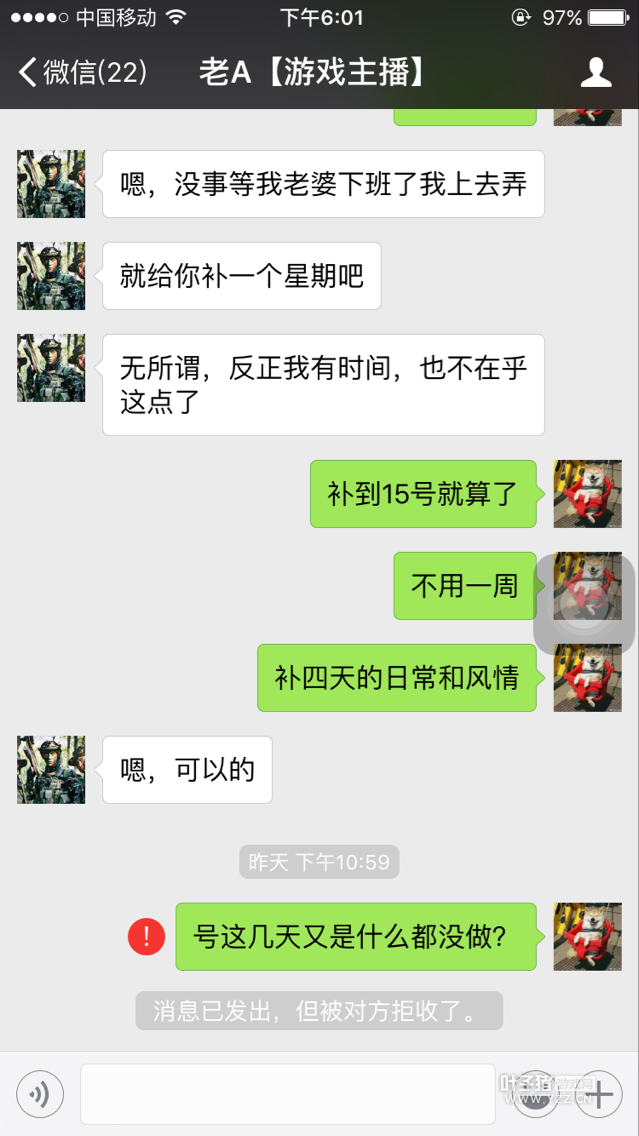
Task: Open the chat info profile icon
Action: tap(596, 72)
